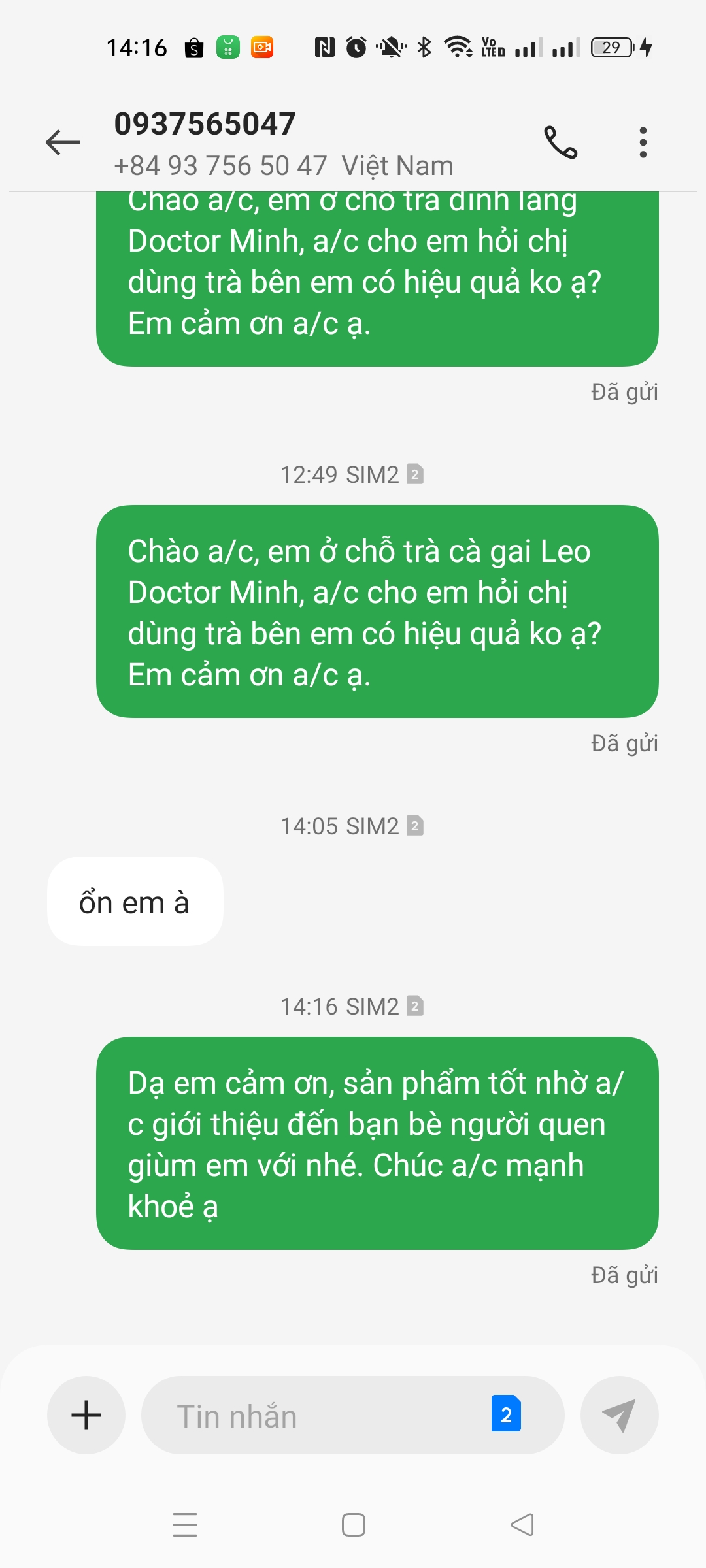Call the number 0937565047
The height and width of the screenshot is (1568, 706).
pos(561,142)
